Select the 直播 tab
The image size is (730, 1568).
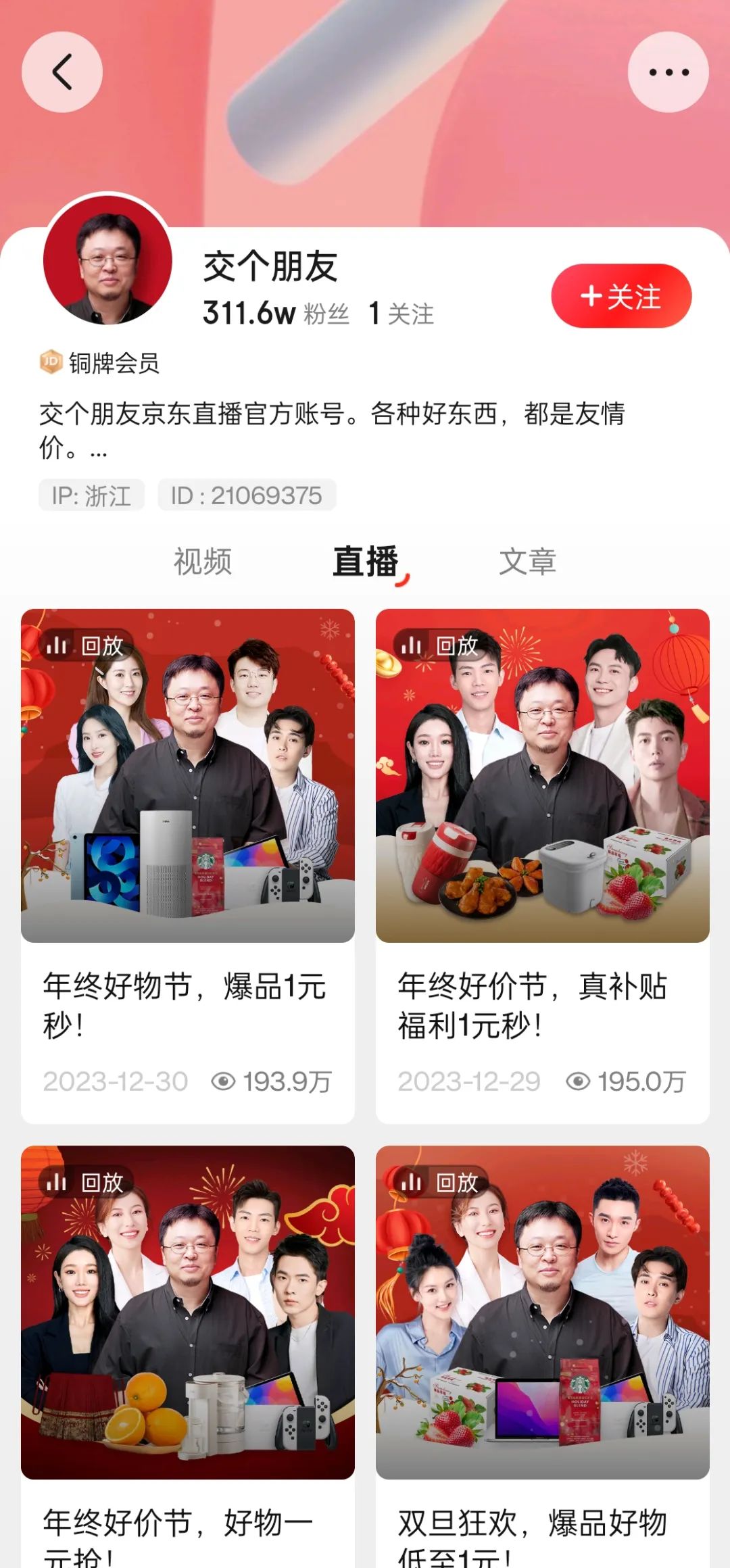pos(366,562)
